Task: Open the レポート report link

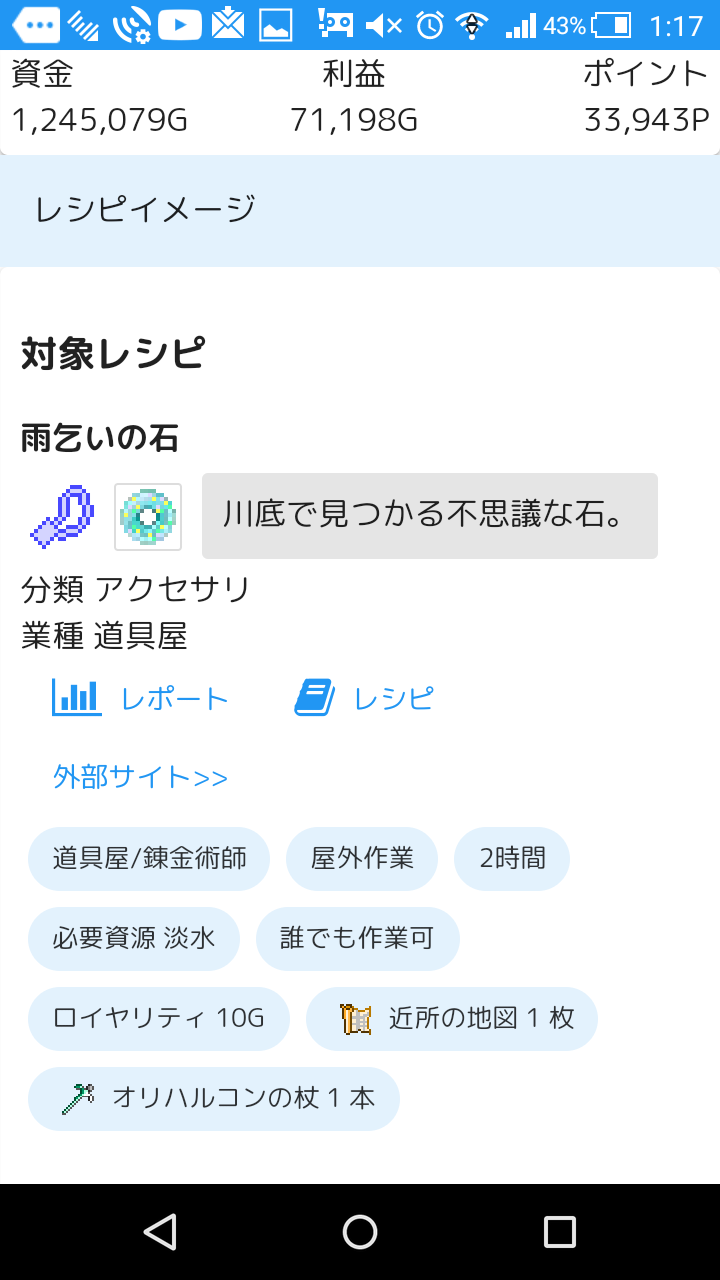Action: [x=140, y=698]
